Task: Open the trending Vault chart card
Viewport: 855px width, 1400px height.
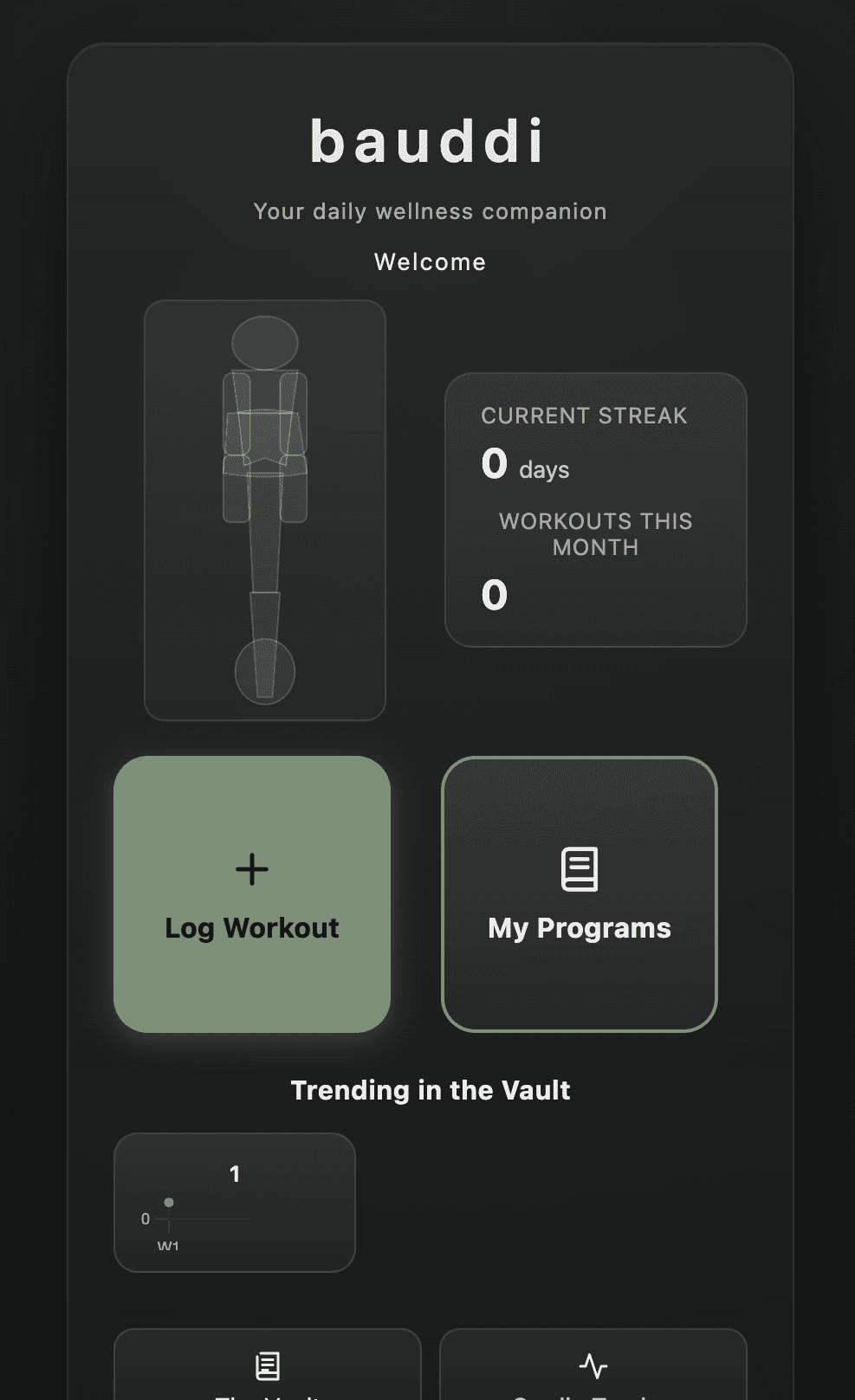Action: click(x=235, y=1203)
